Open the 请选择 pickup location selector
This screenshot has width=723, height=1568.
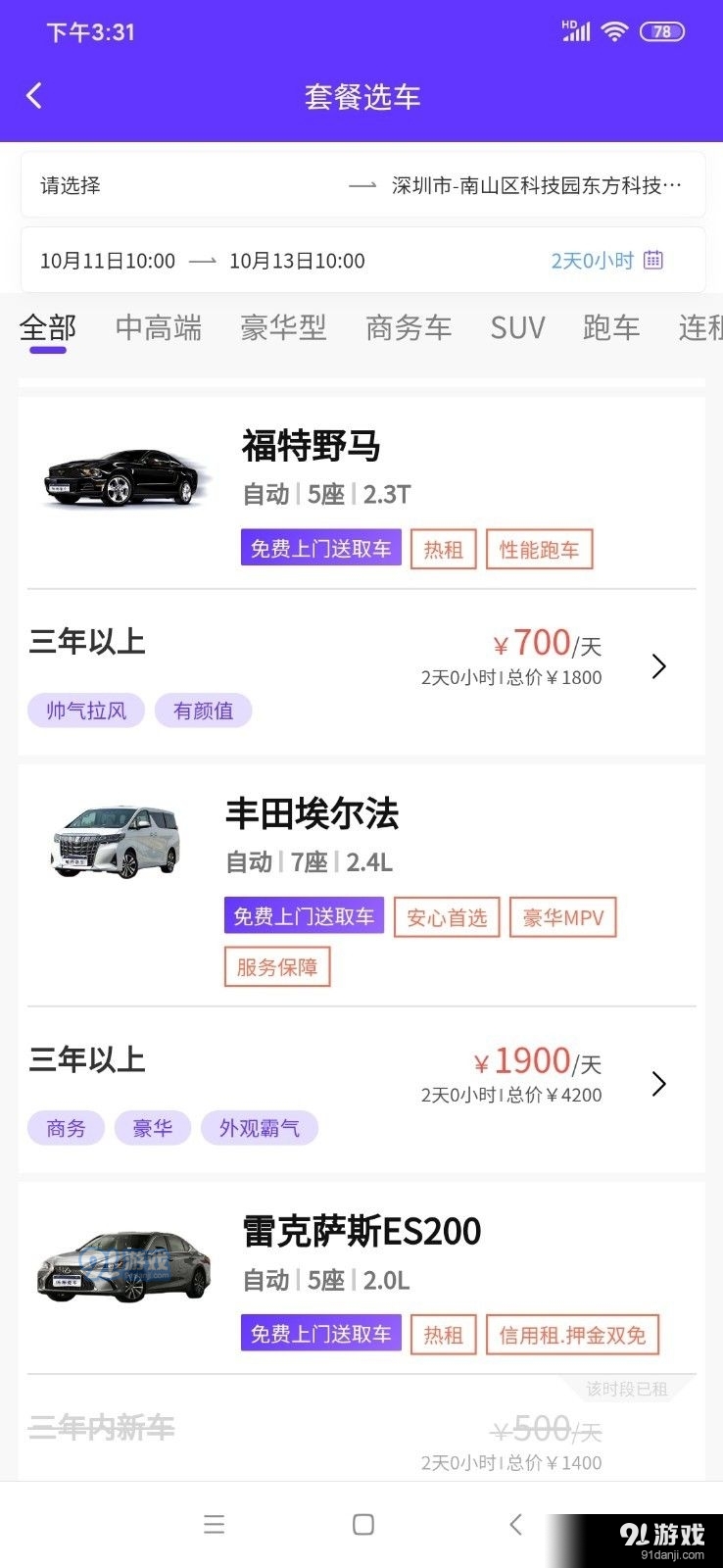pyautogui.click(x=70, y=185)
